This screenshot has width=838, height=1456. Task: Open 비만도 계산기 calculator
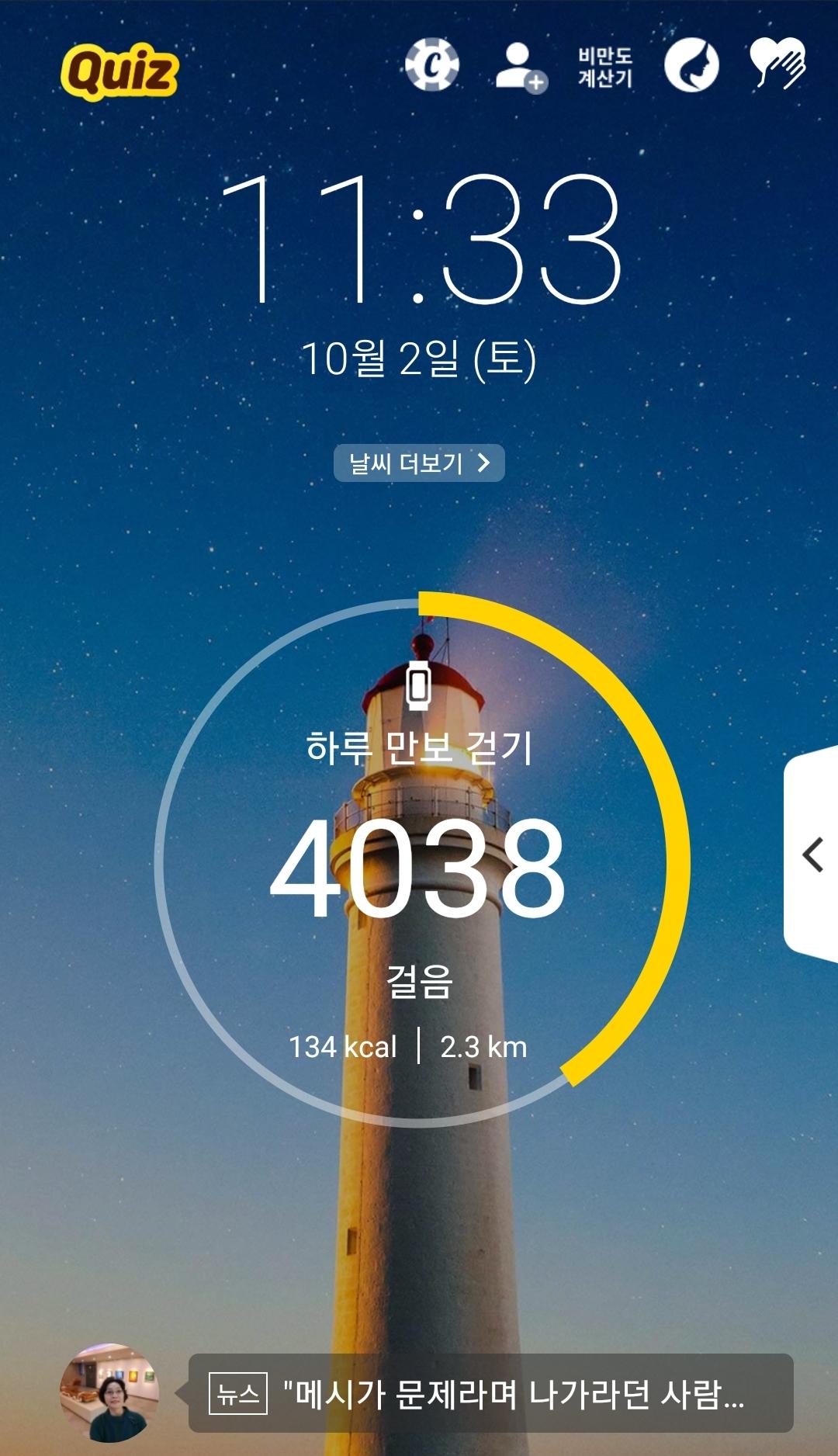click(605, 67)
